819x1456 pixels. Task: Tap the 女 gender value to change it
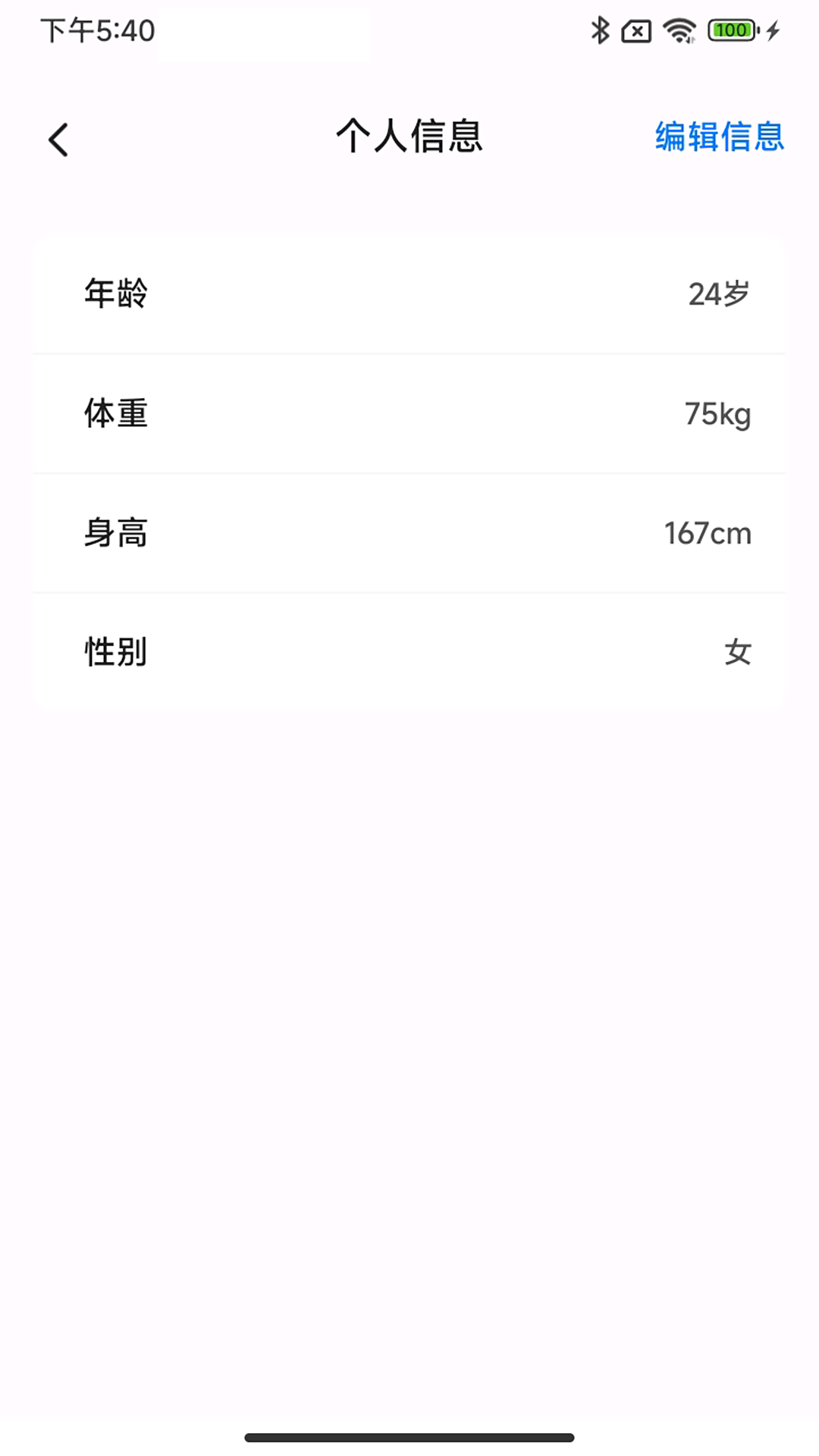pos(737,651)
